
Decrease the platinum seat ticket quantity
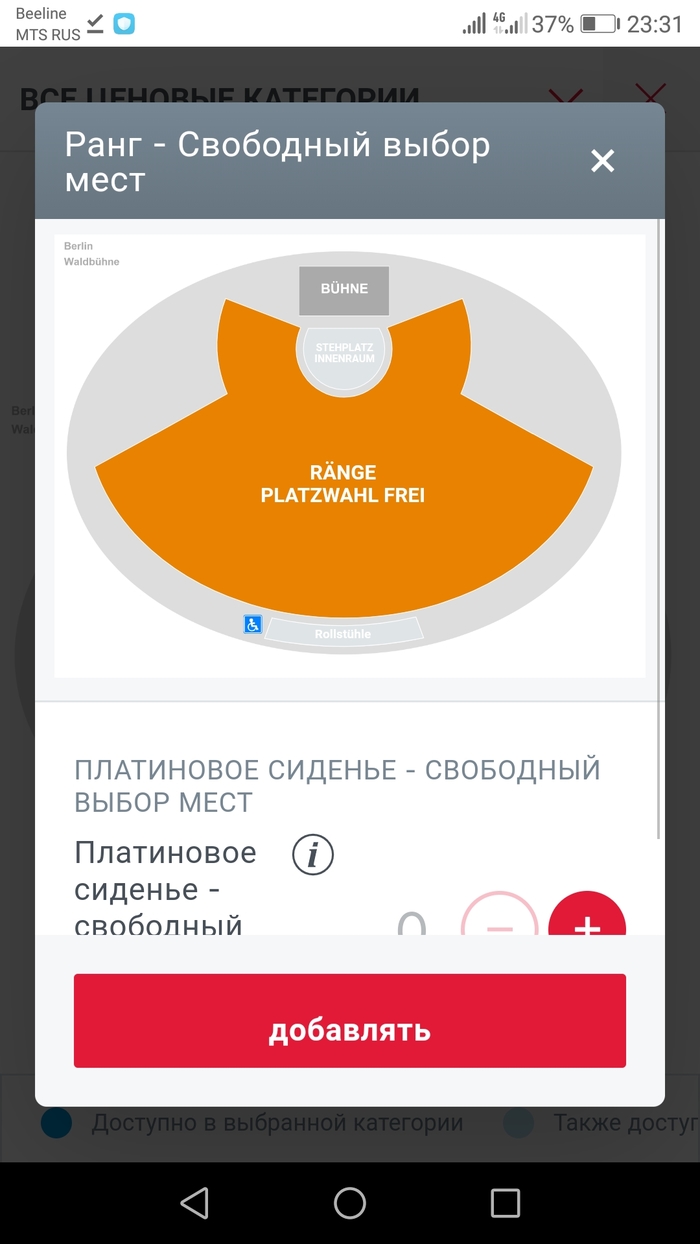point(499,918)
